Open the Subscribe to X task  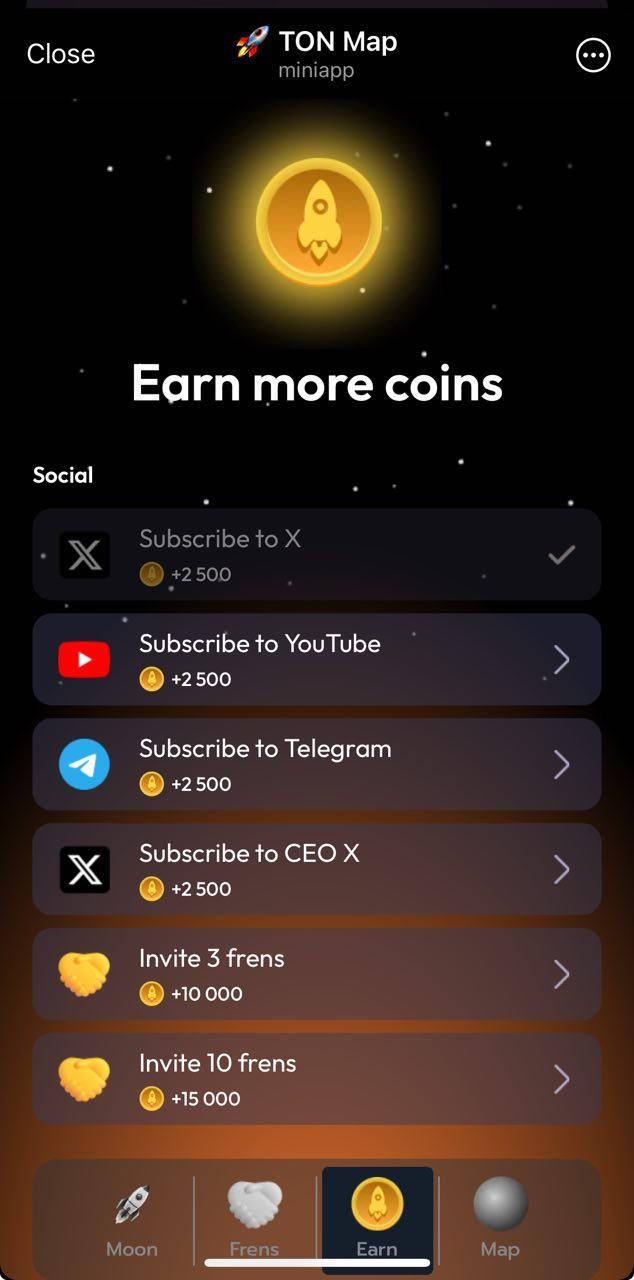tap(316, 555)
